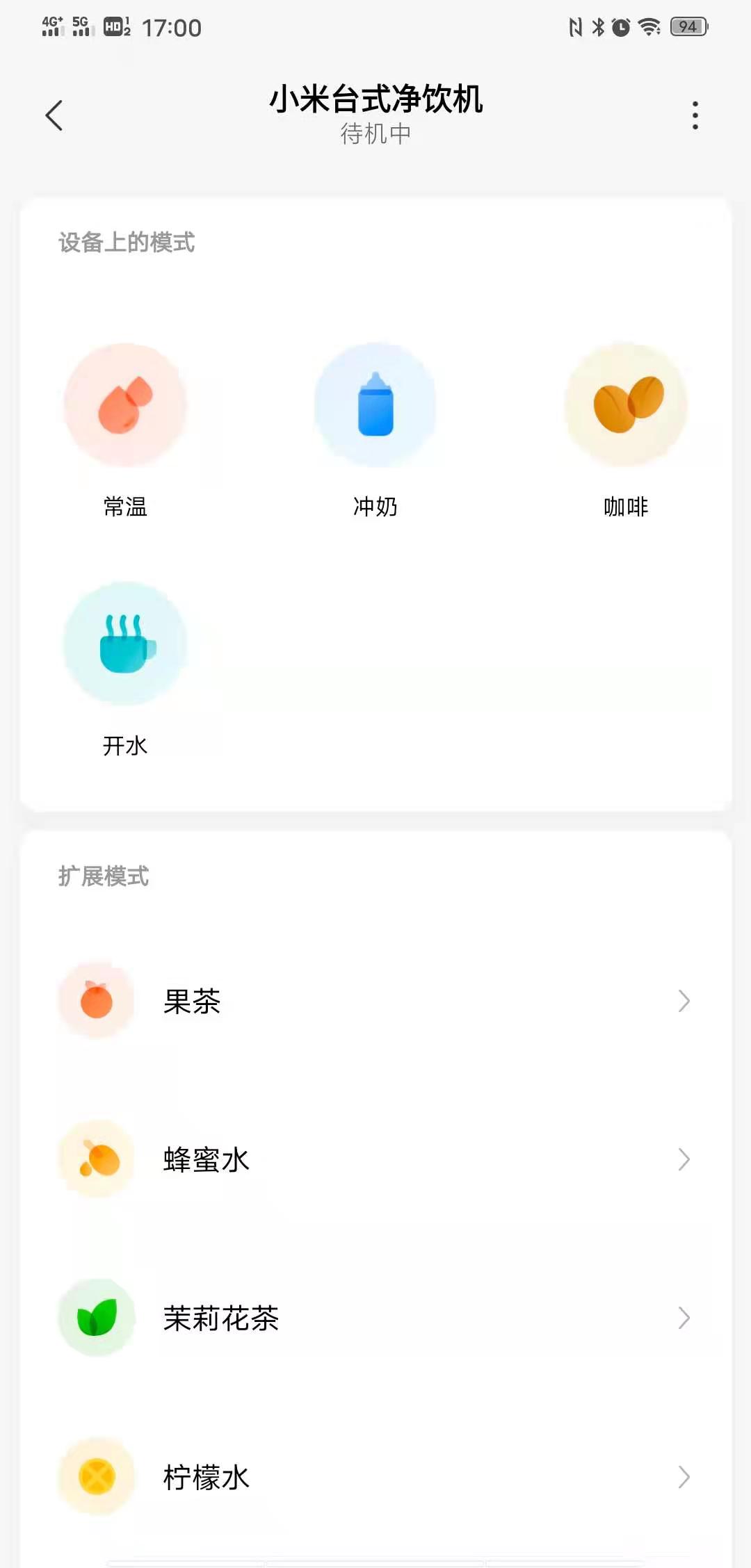
Task: Open the three-dot overflow menu
Action: (695, 115)
